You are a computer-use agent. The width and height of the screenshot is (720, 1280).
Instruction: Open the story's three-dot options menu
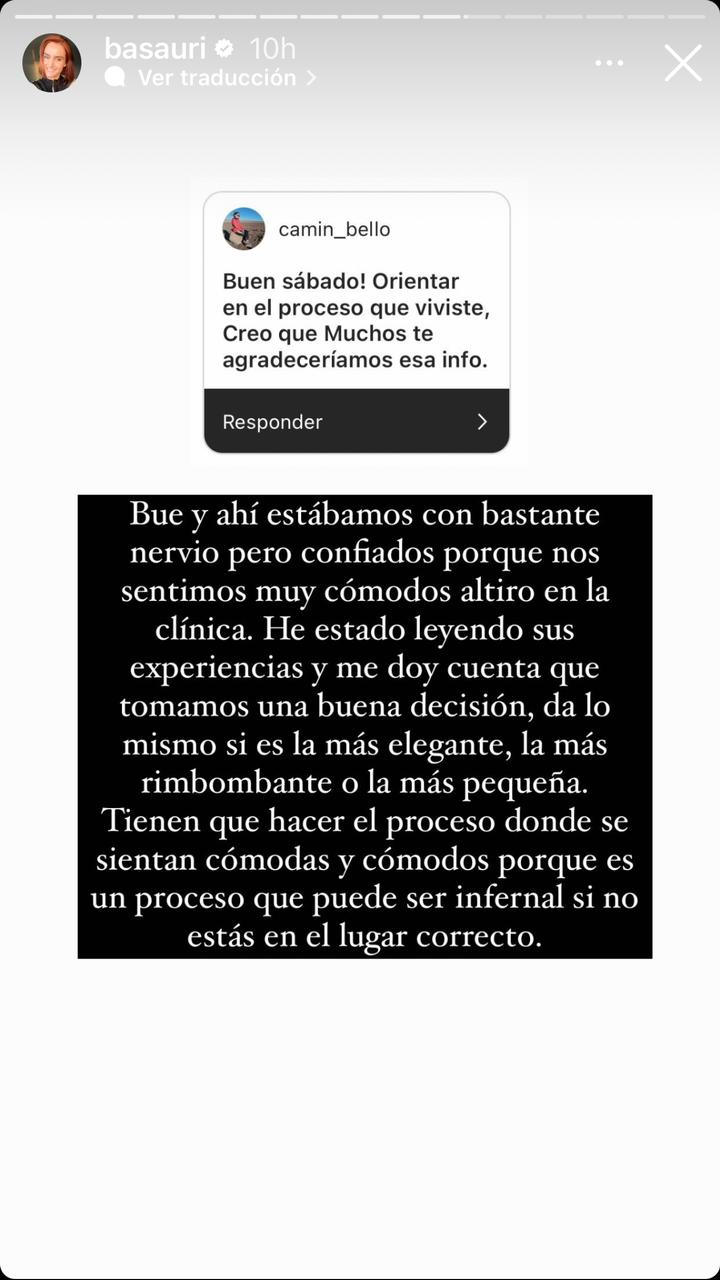pos(609,63)
